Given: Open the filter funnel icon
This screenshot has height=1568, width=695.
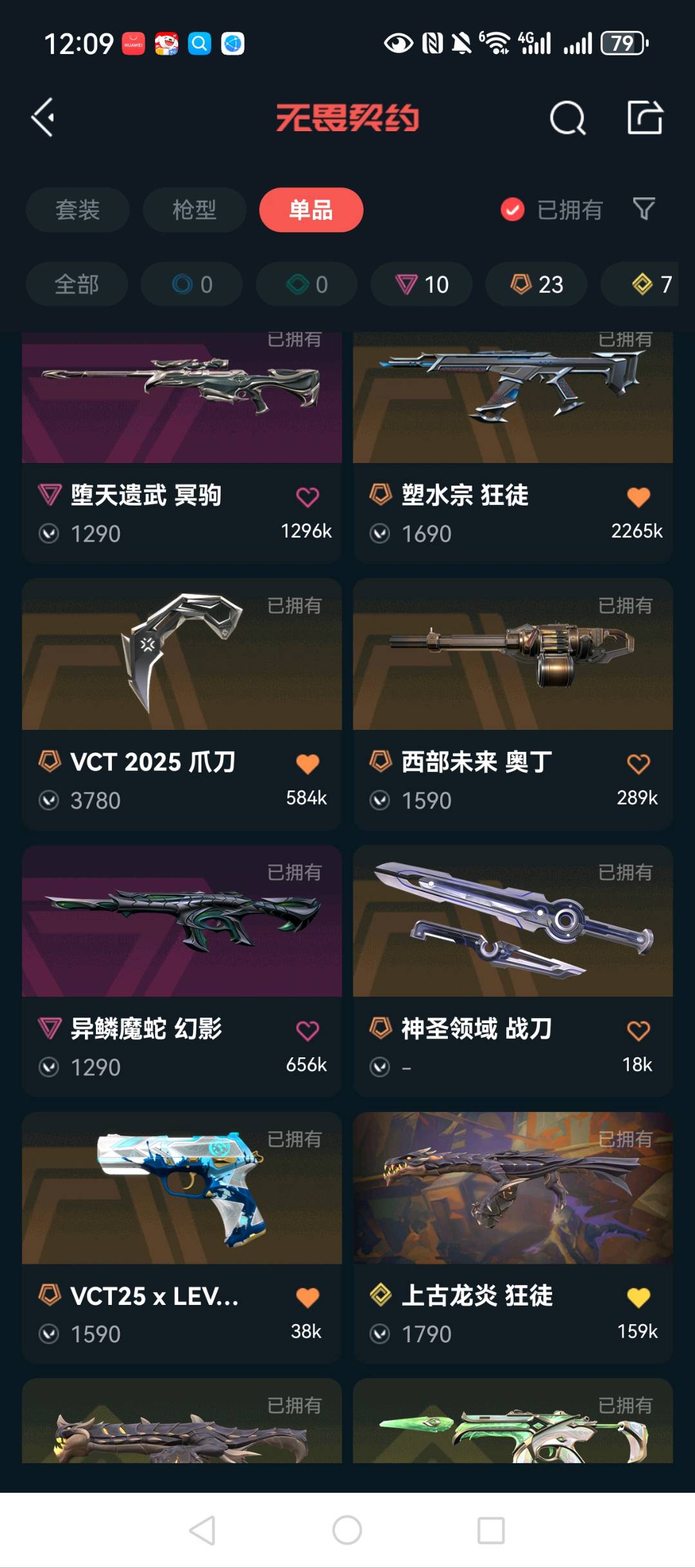Looking at the screenshot, I should [x=644, y=209].
